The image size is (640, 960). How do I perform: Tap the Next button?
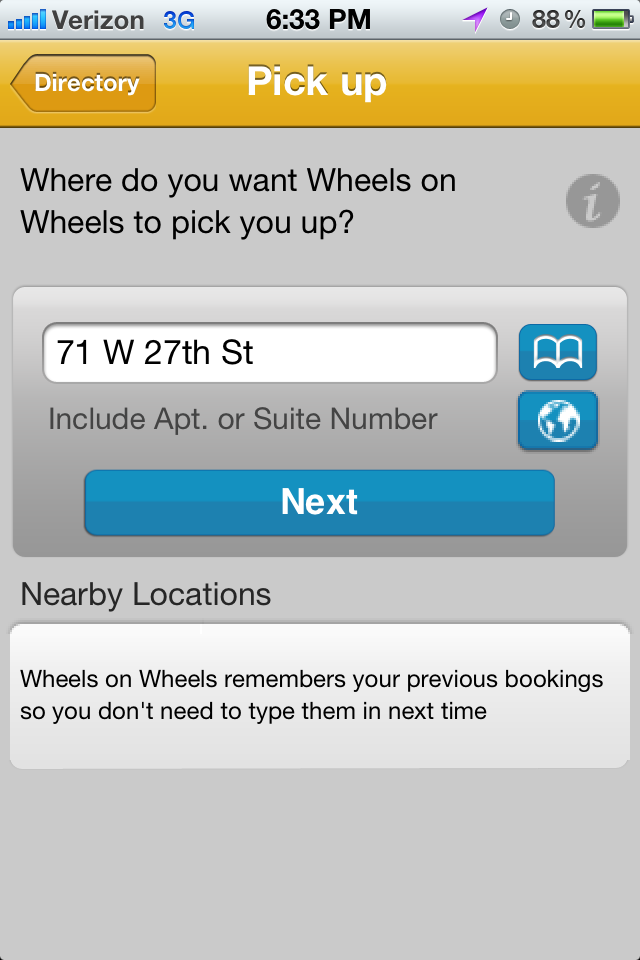click(319, 502)
